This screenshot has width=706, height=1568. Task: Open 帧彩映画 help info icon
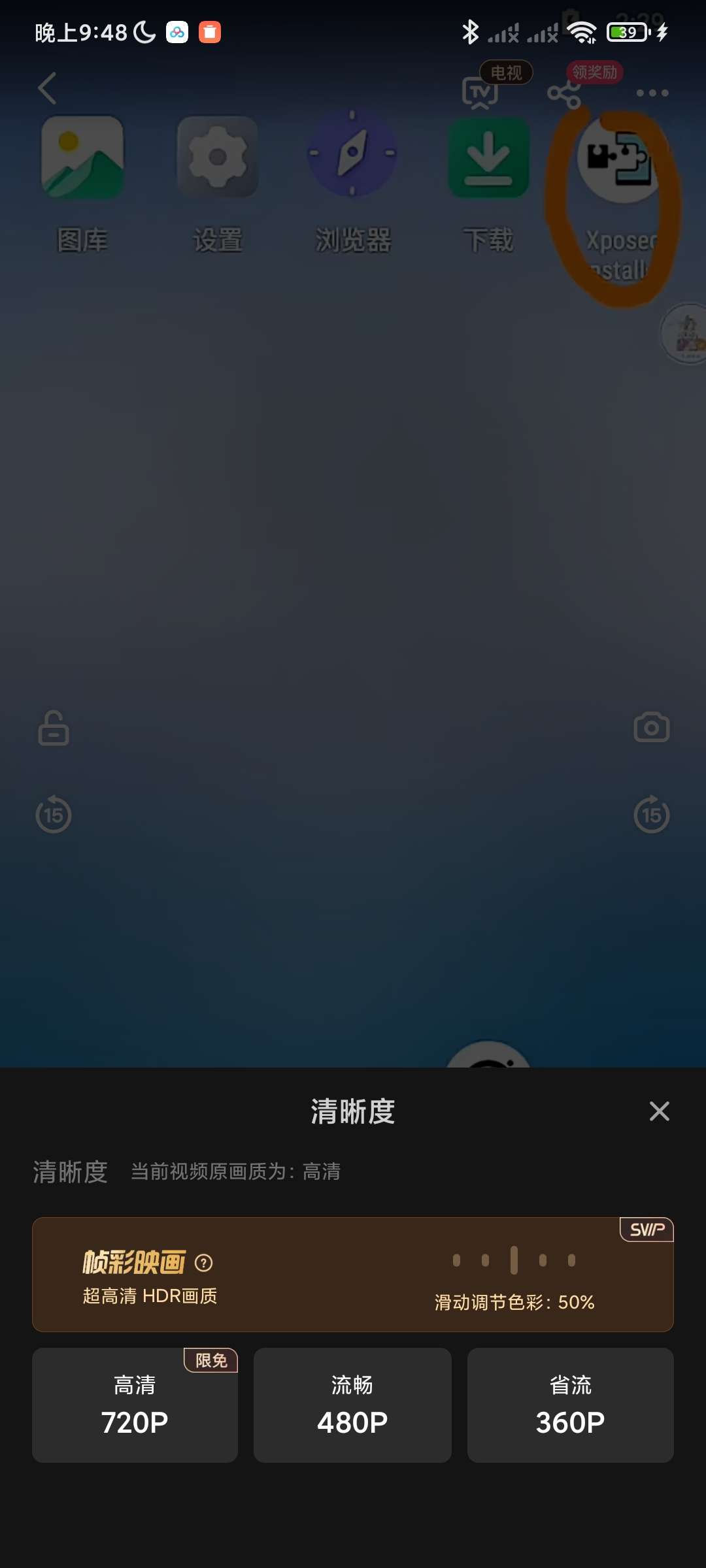point(204,1263)
